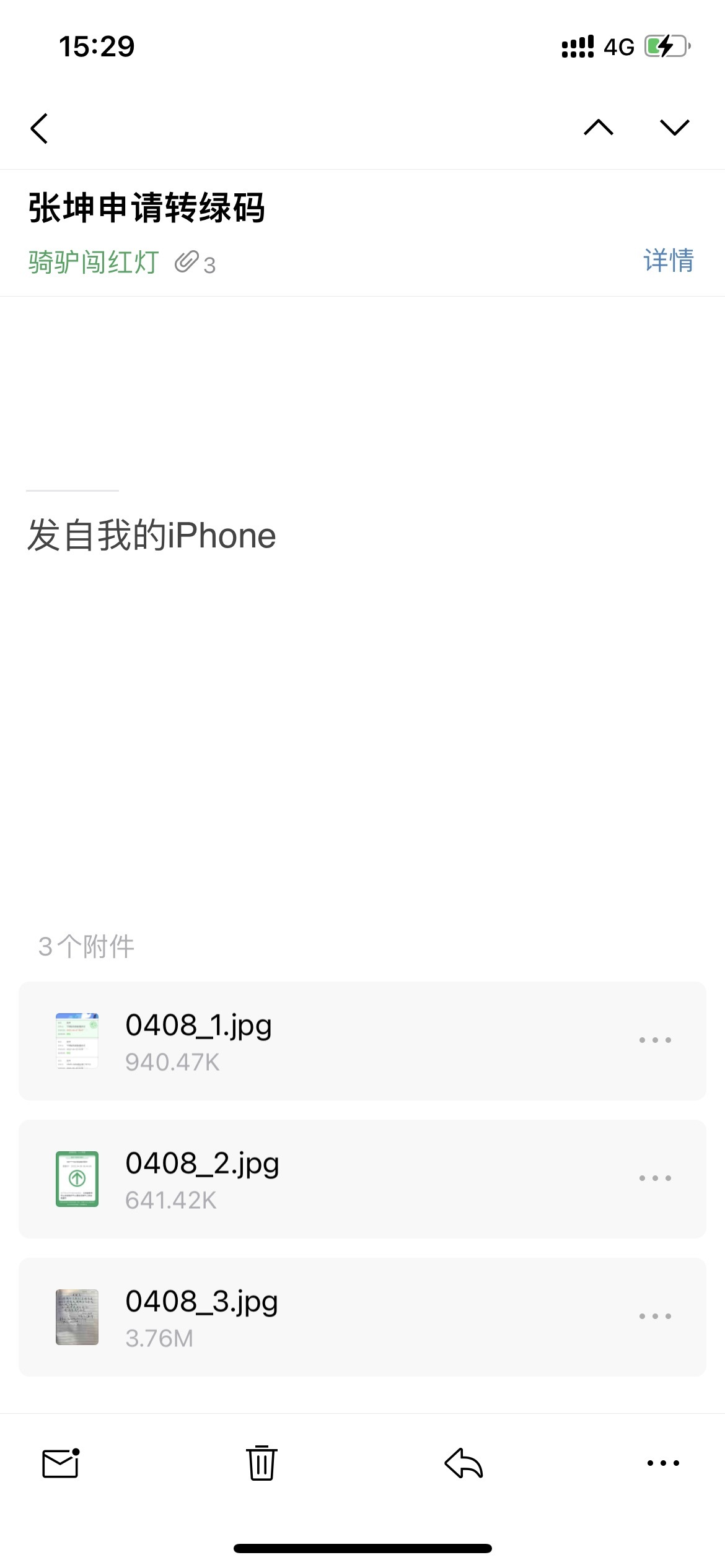725x1568 pixels.
Task: Show more options for 0408_1.jpg
Action: coord(655,1040)
